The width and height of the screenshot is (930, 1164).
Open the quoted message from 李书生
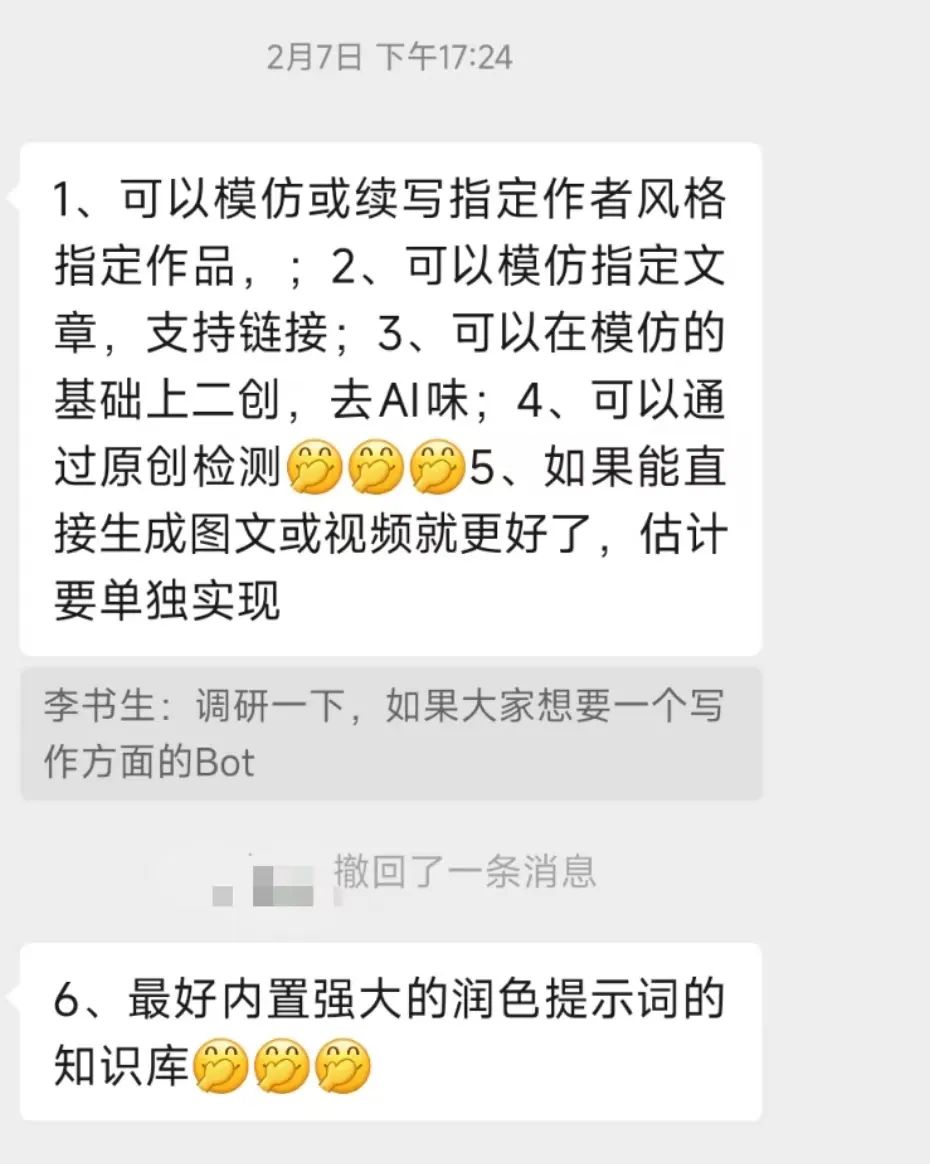pos(390,733)
